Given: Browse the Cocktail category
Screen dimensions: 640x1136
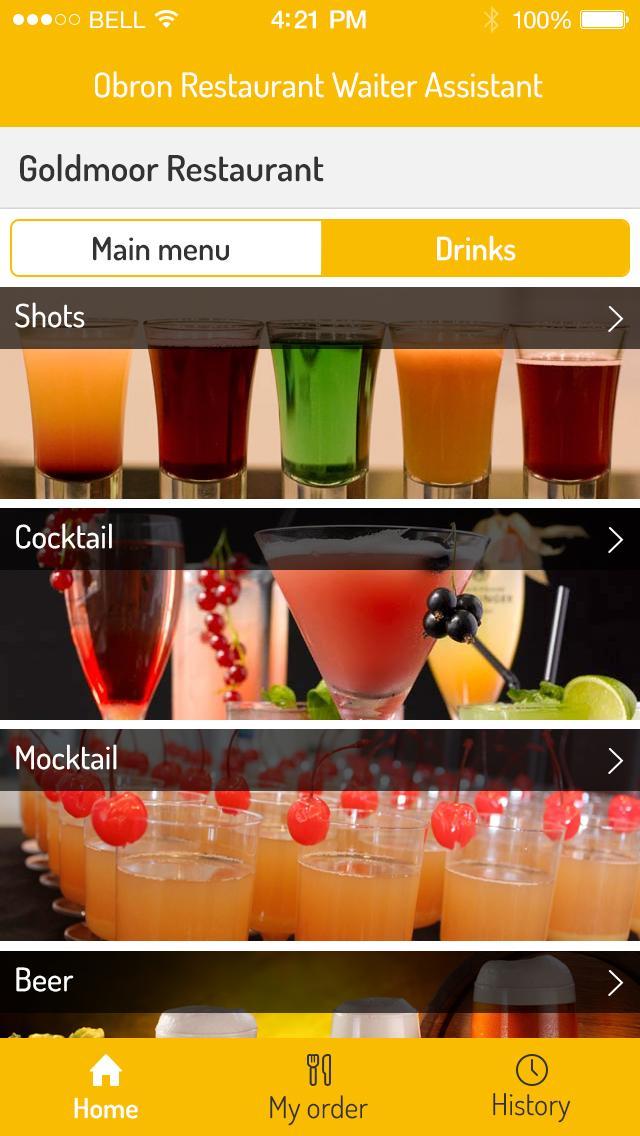Looking at the screenshot, I should point(320,614).
